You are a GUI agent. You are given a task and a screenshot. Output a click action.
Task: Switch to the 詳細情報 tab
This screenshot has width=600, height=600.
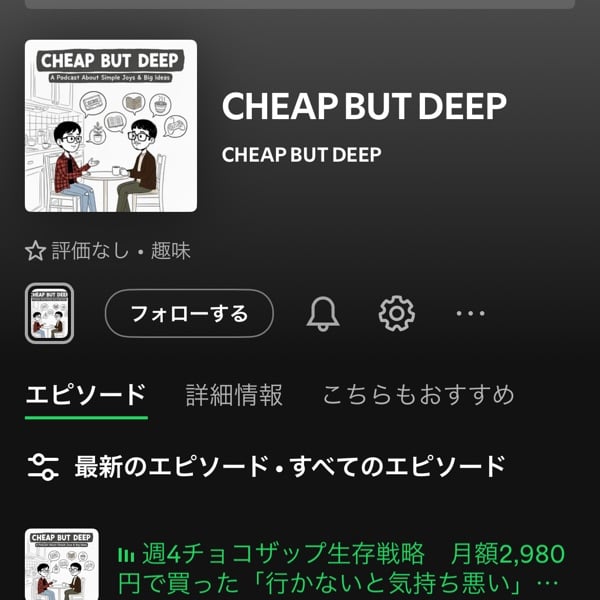point(234,395)
